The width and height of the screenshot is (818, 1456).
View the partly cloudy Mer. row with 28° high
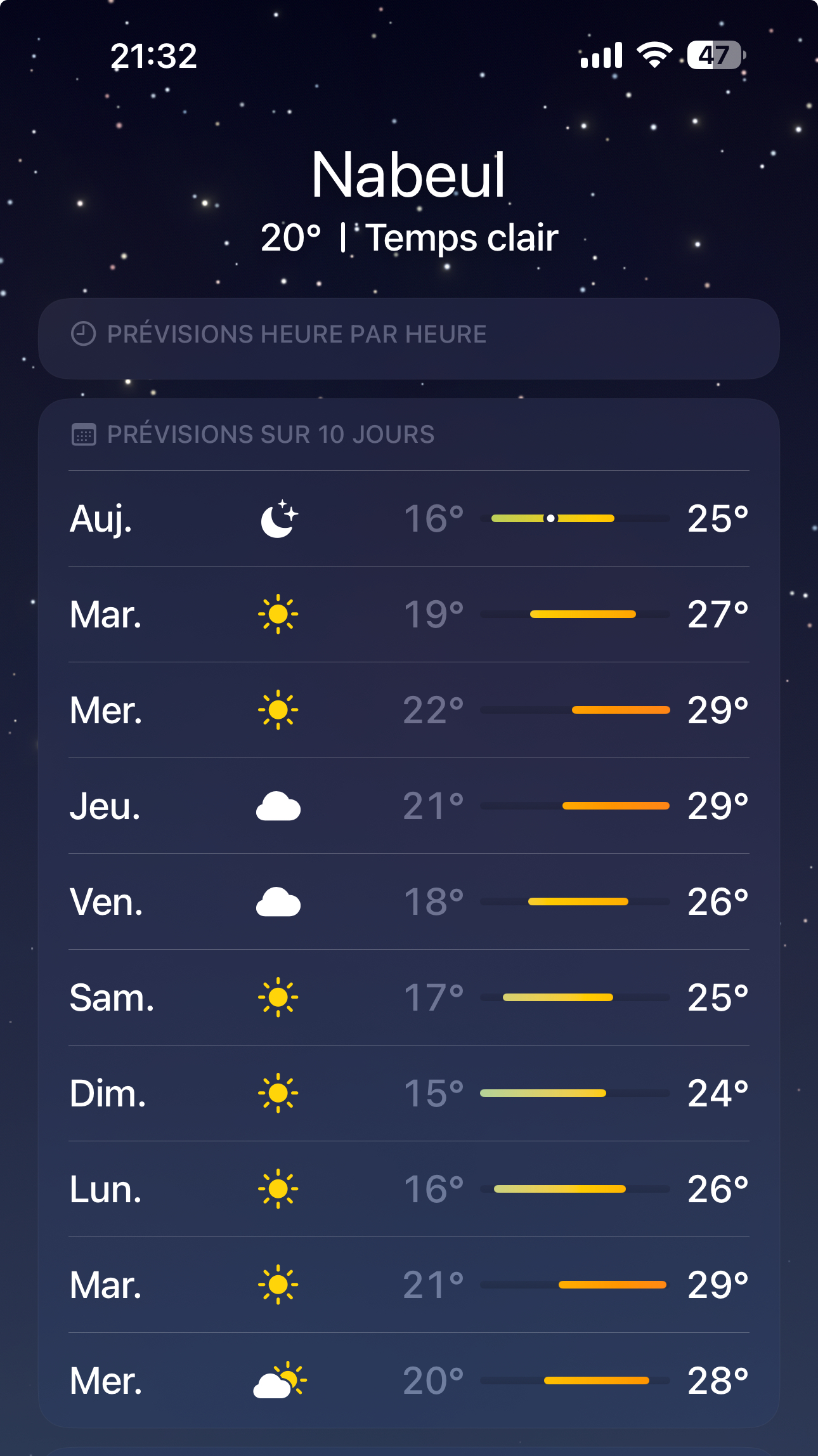409,1381
